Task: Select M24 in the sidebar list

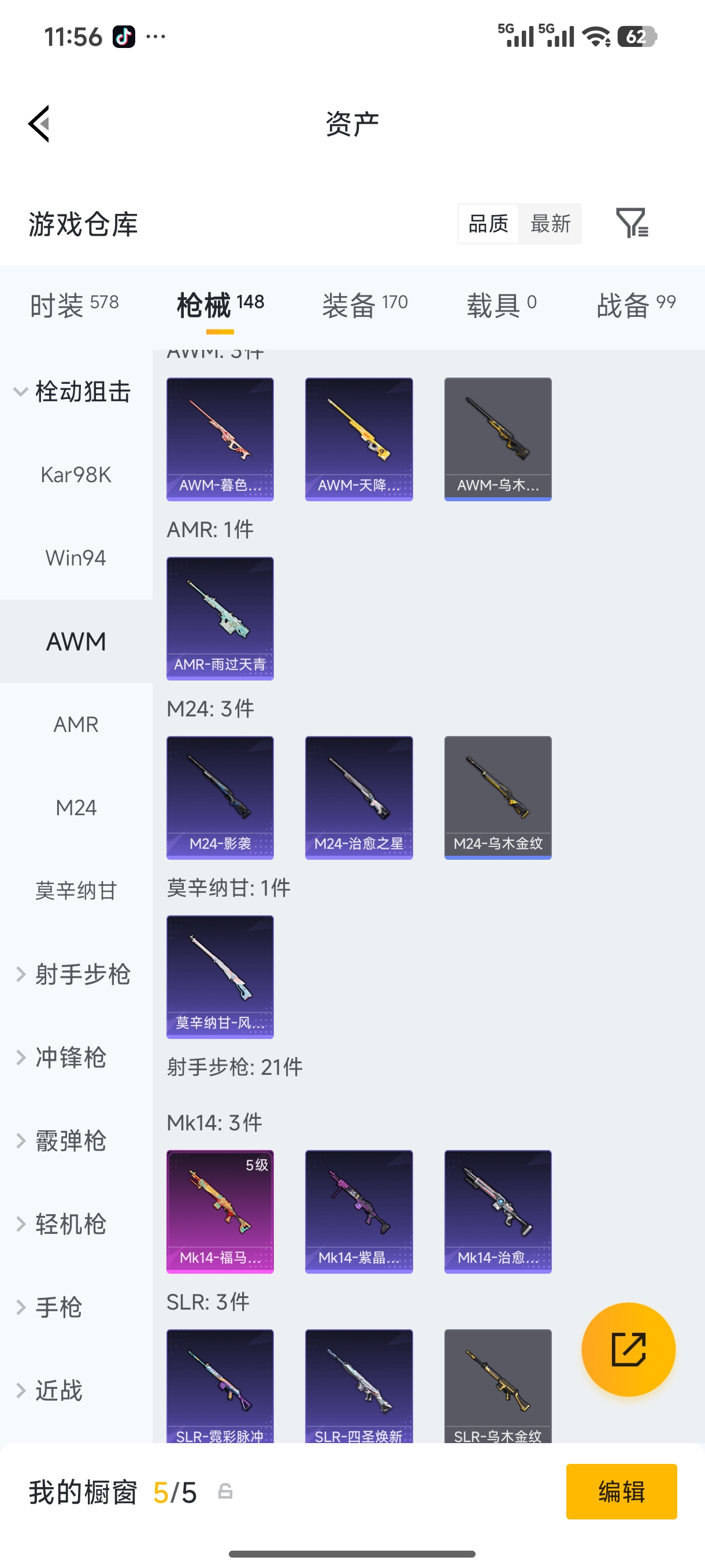Action: 76,808
